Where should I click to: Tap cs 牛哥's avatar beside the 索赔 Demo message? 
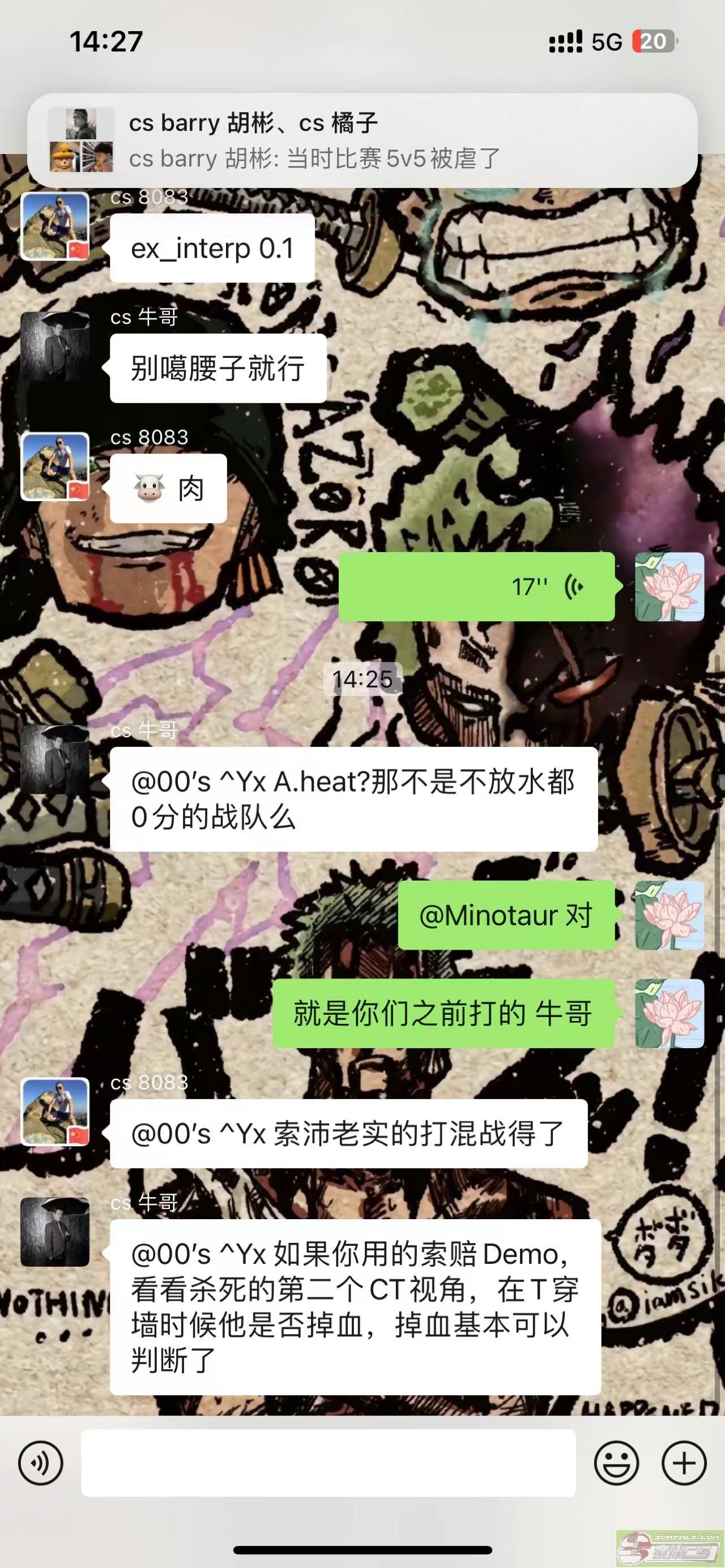pyautogui.click(x=55, y=1232)
